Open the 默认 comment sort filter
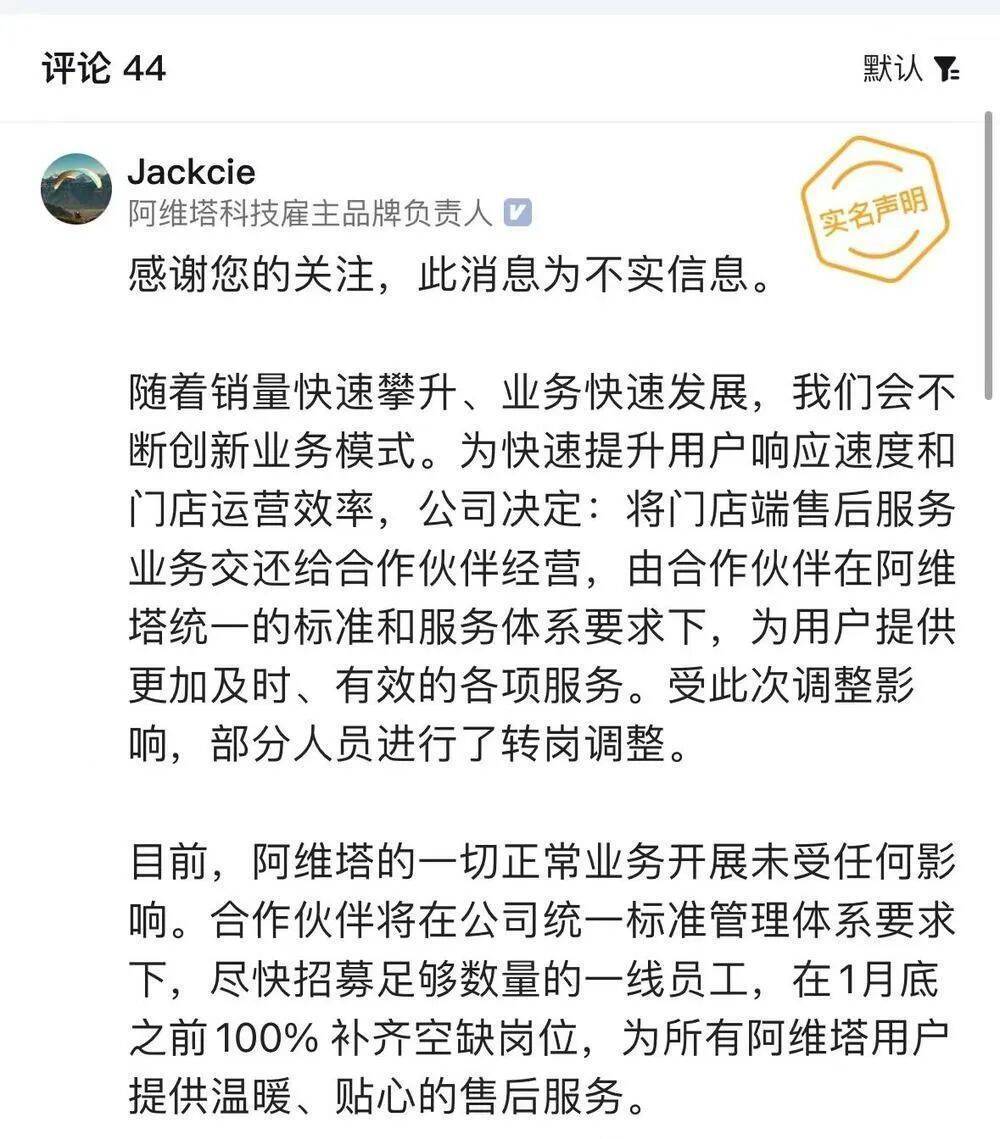This screenshot has width=1000, height=1139. 910,69
